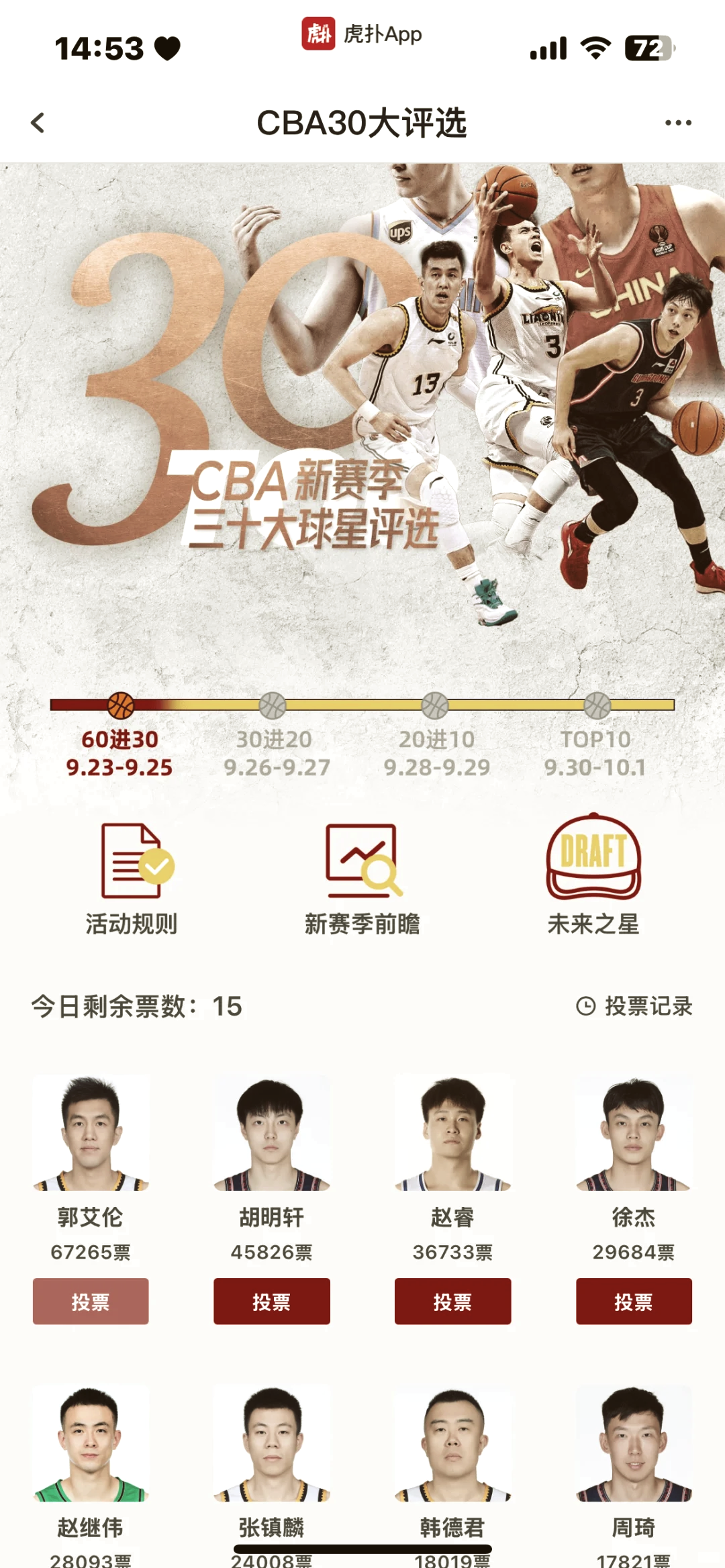The width and height of the screenshot is (725, 1568).
Task: View 投票记录 voting history
Action: (x=634, y=1006)
